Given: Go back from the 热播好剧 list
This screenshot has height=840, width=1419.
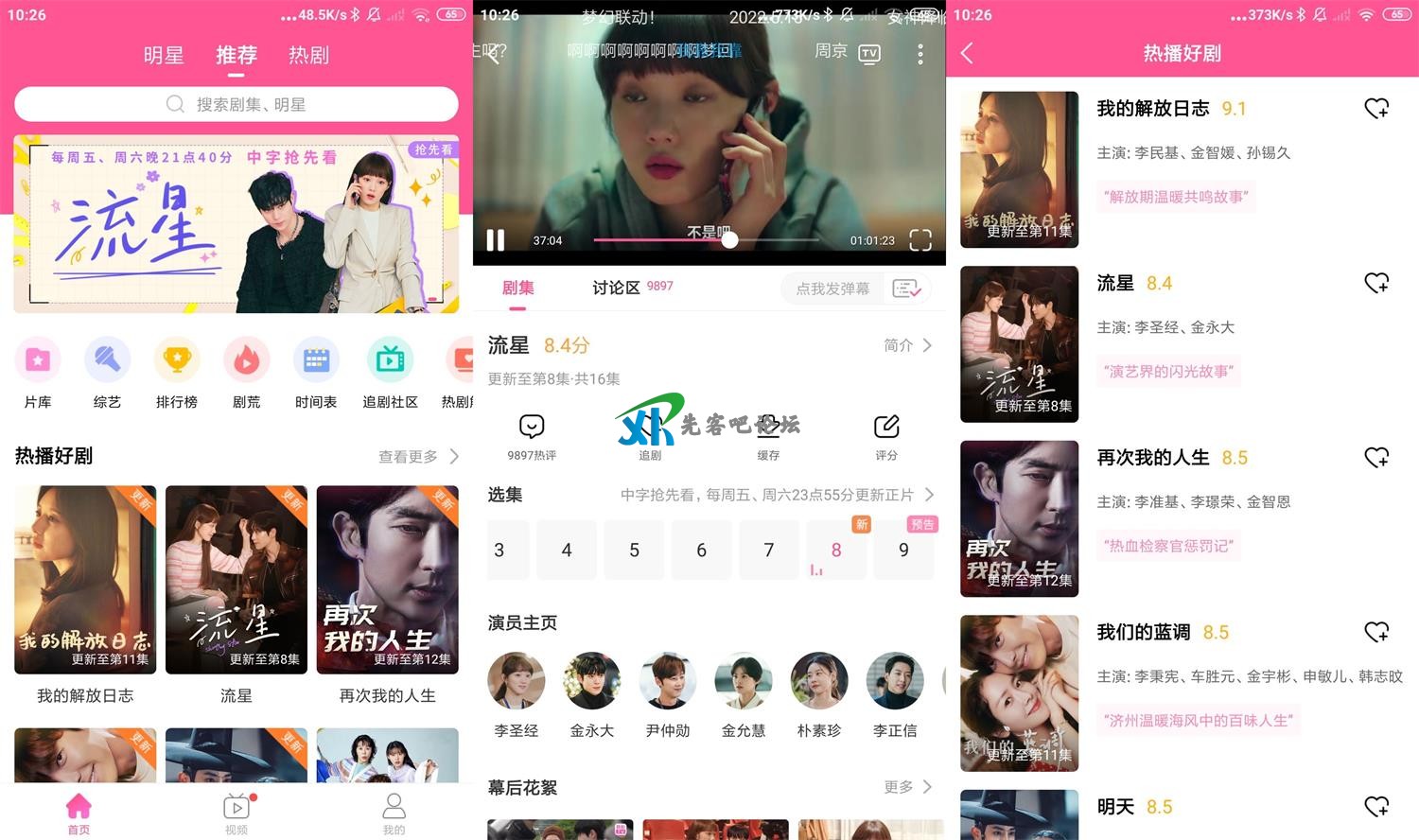Looking at the screenshot, I should click(967, 53).
